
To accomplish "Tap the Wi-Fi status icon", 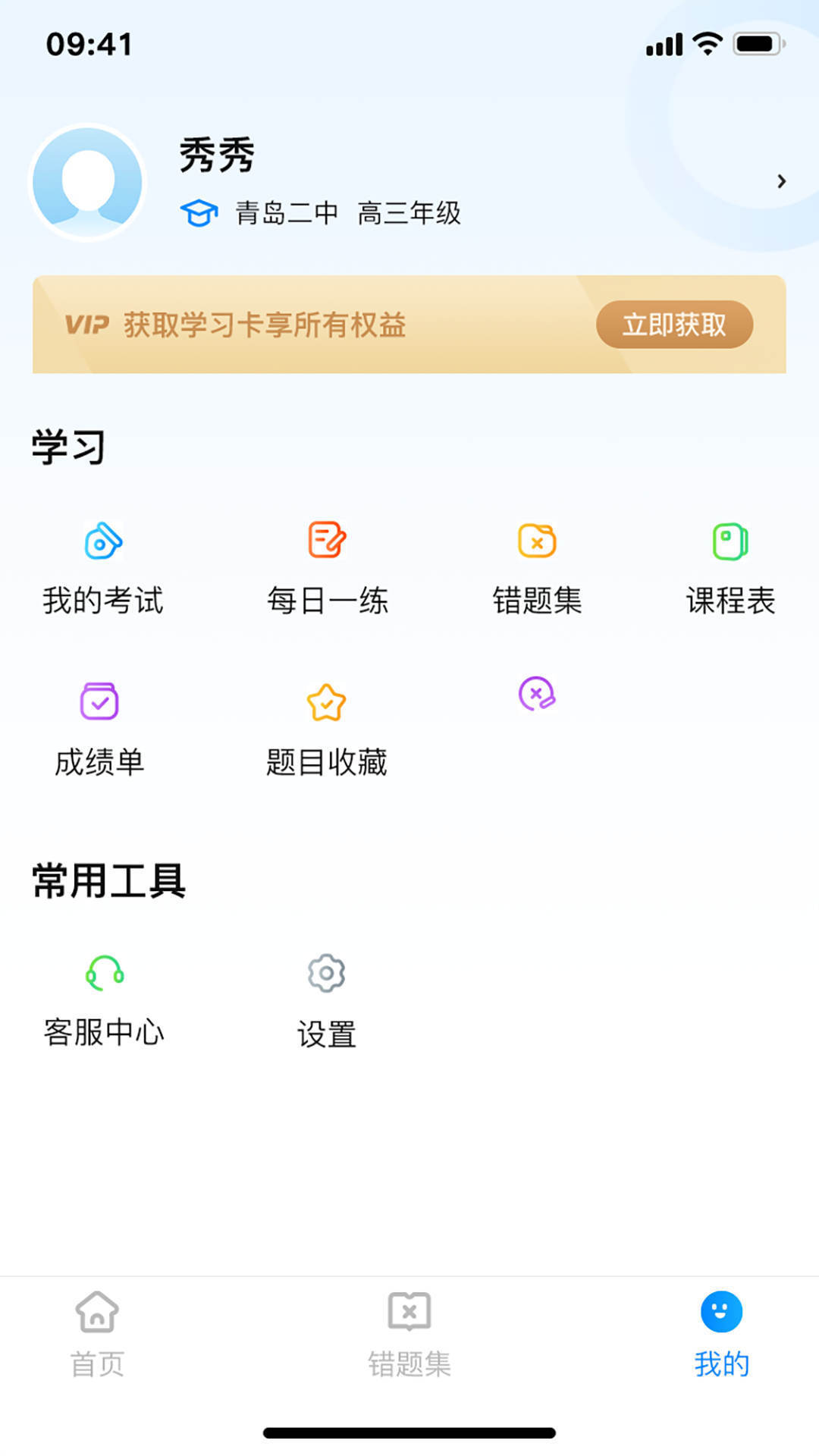I will [708, 45].
